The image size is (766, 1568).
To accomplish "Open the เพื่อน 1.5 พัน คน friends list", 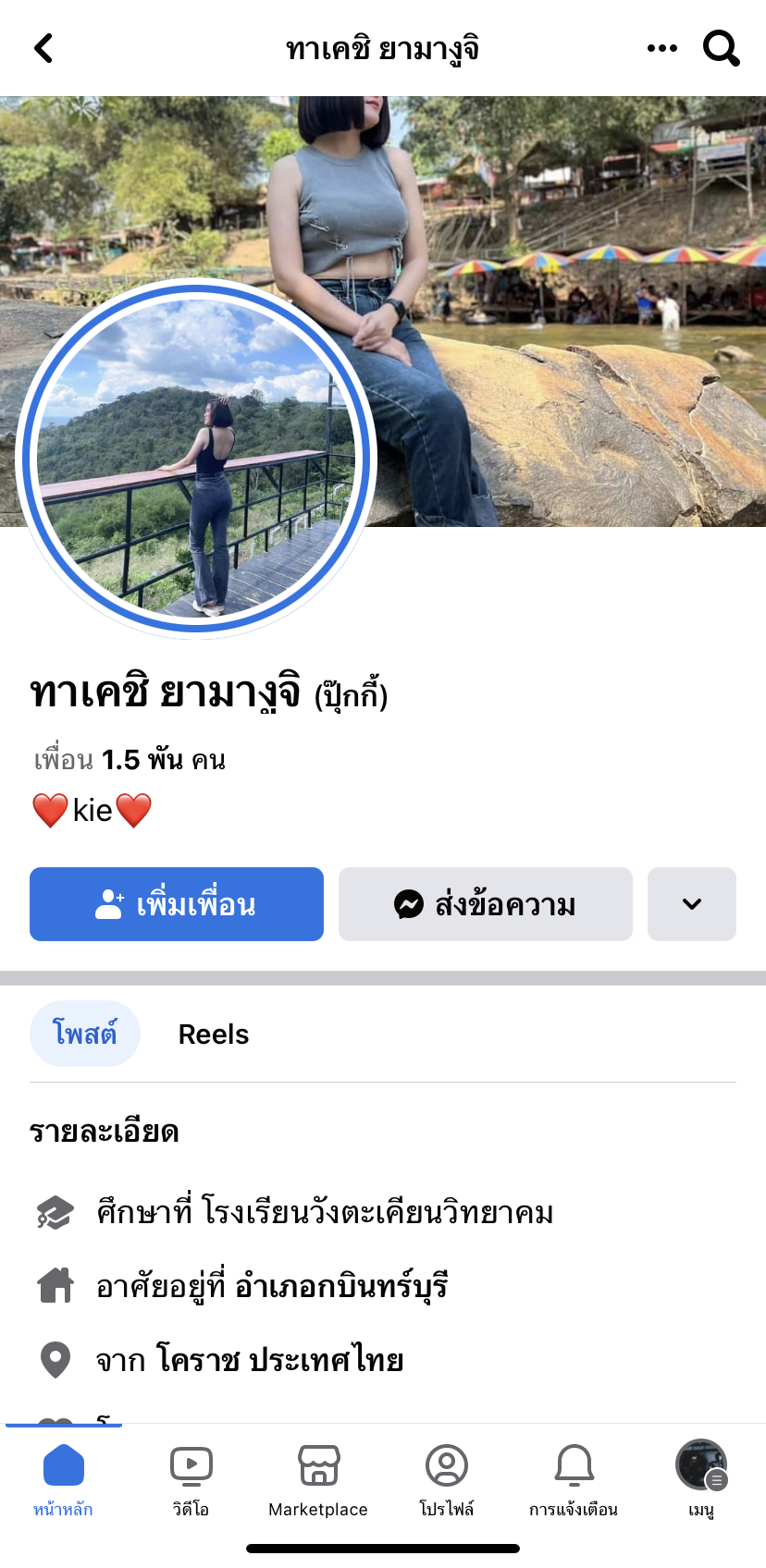I will [130, 760].
